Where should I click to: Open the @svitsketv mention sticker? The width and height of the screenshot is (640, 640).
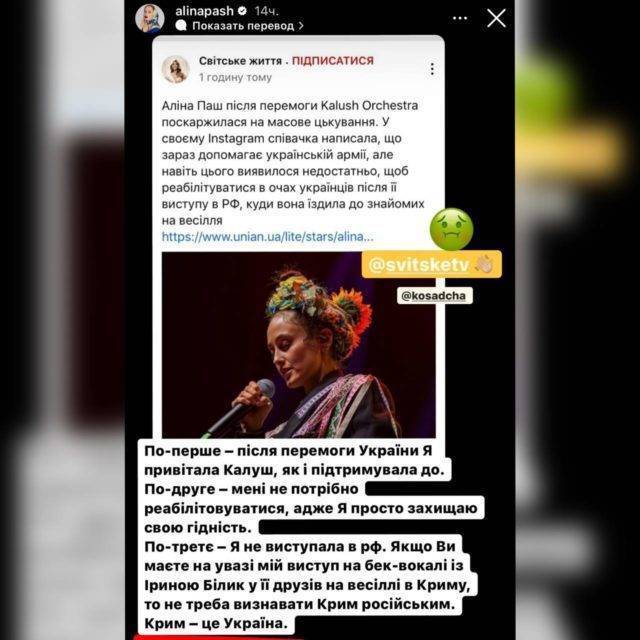point(432,264)
